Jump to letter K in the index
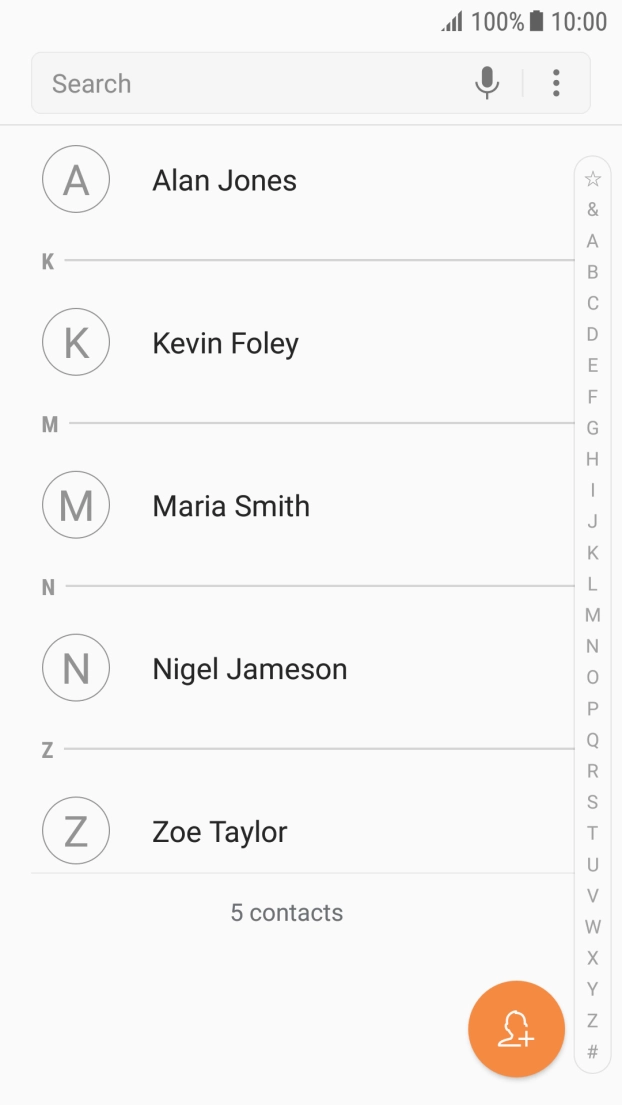 (592, 553)
